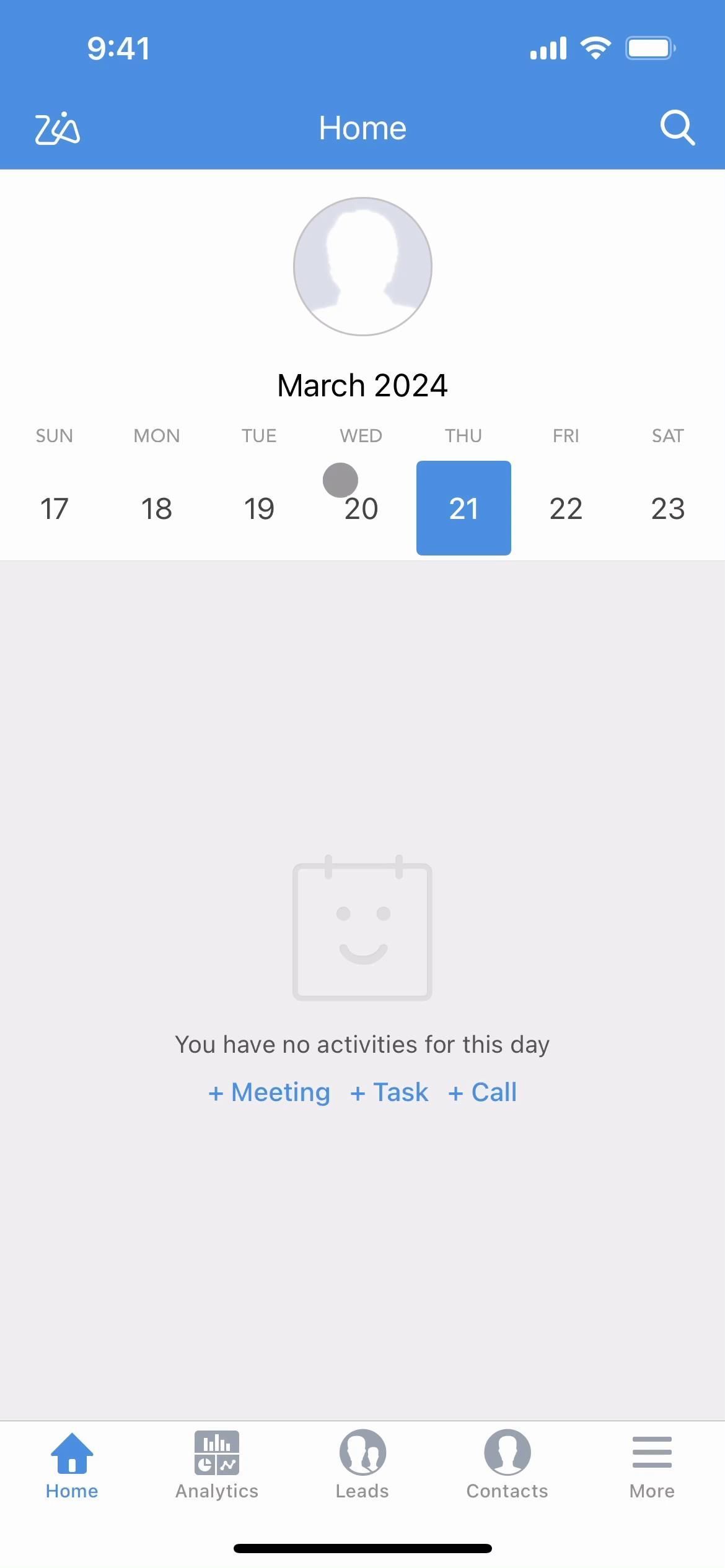Open search from the top bar
The image size is (725, 1568).
point(677,128)
